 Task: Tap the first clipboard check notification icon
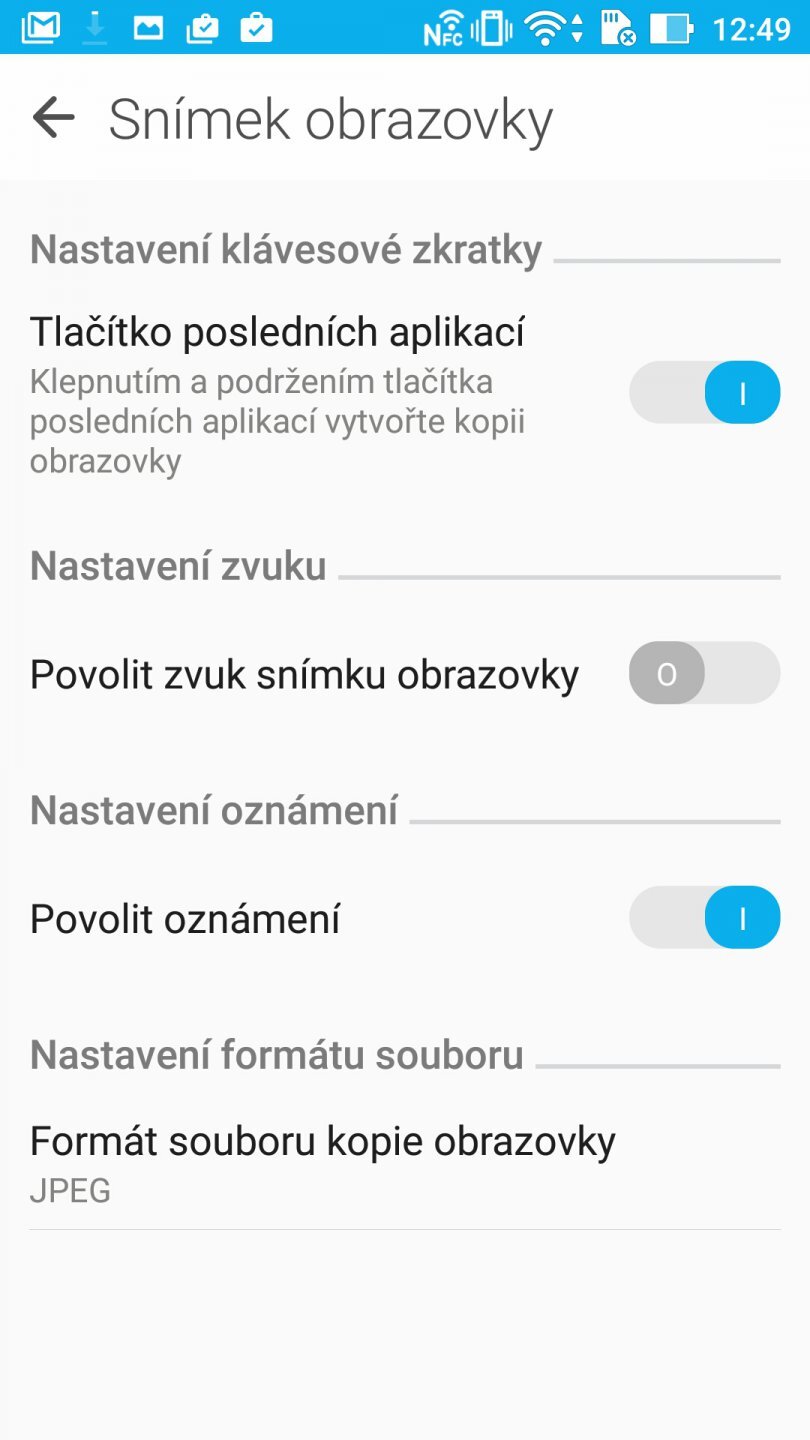tap(204, 26)
